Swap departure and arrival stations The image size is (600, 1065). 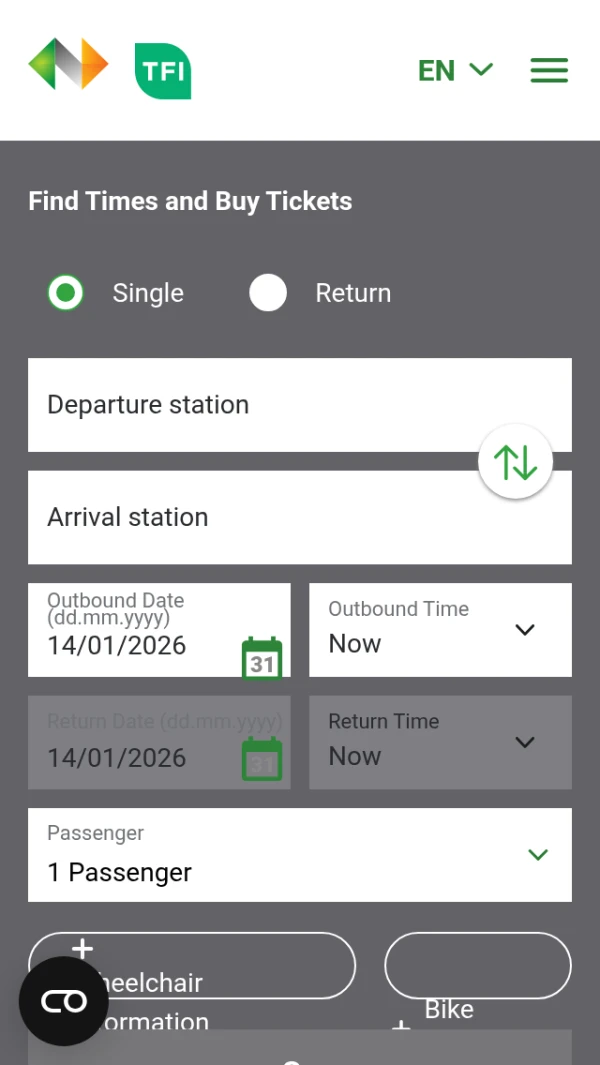click(515, 462)
